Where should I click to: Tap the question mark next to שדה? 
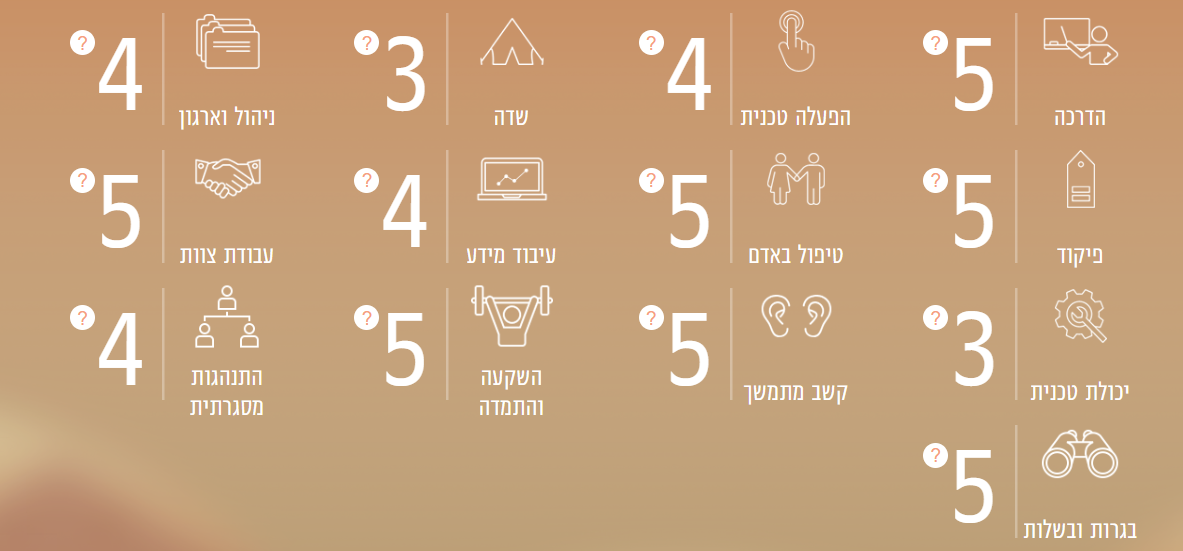point(367,43)
